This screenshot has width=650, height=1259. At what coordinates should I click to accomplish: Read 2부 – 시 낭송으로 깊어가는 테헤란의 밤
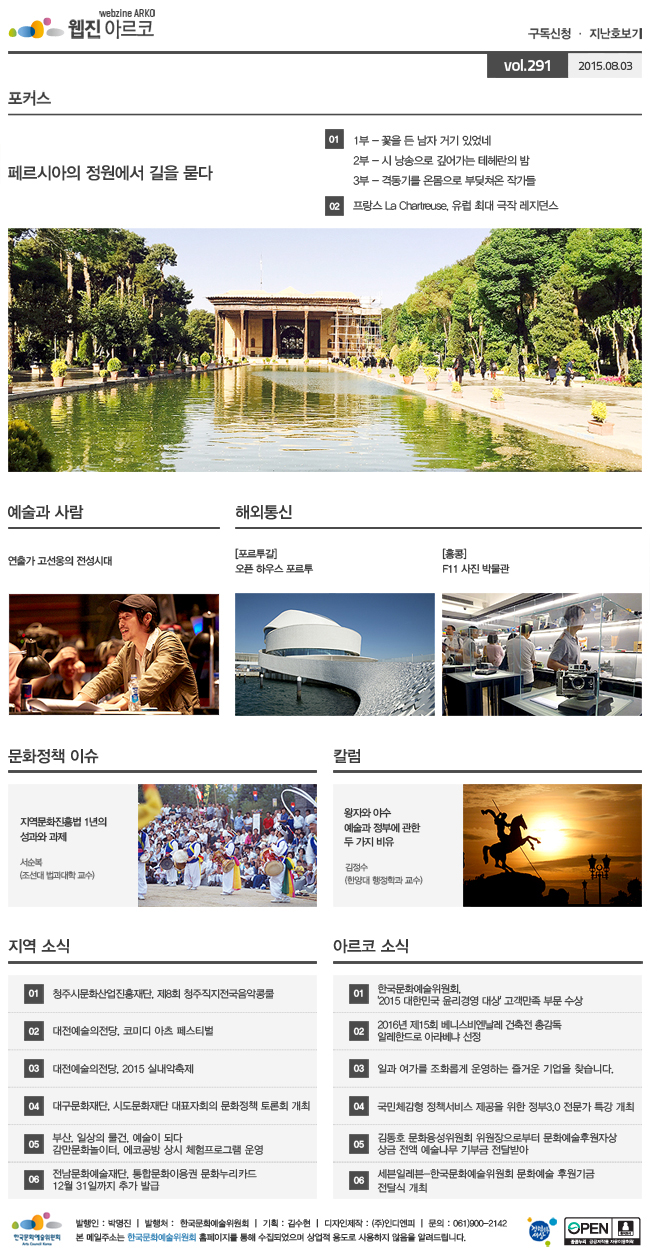pos(440,160)
